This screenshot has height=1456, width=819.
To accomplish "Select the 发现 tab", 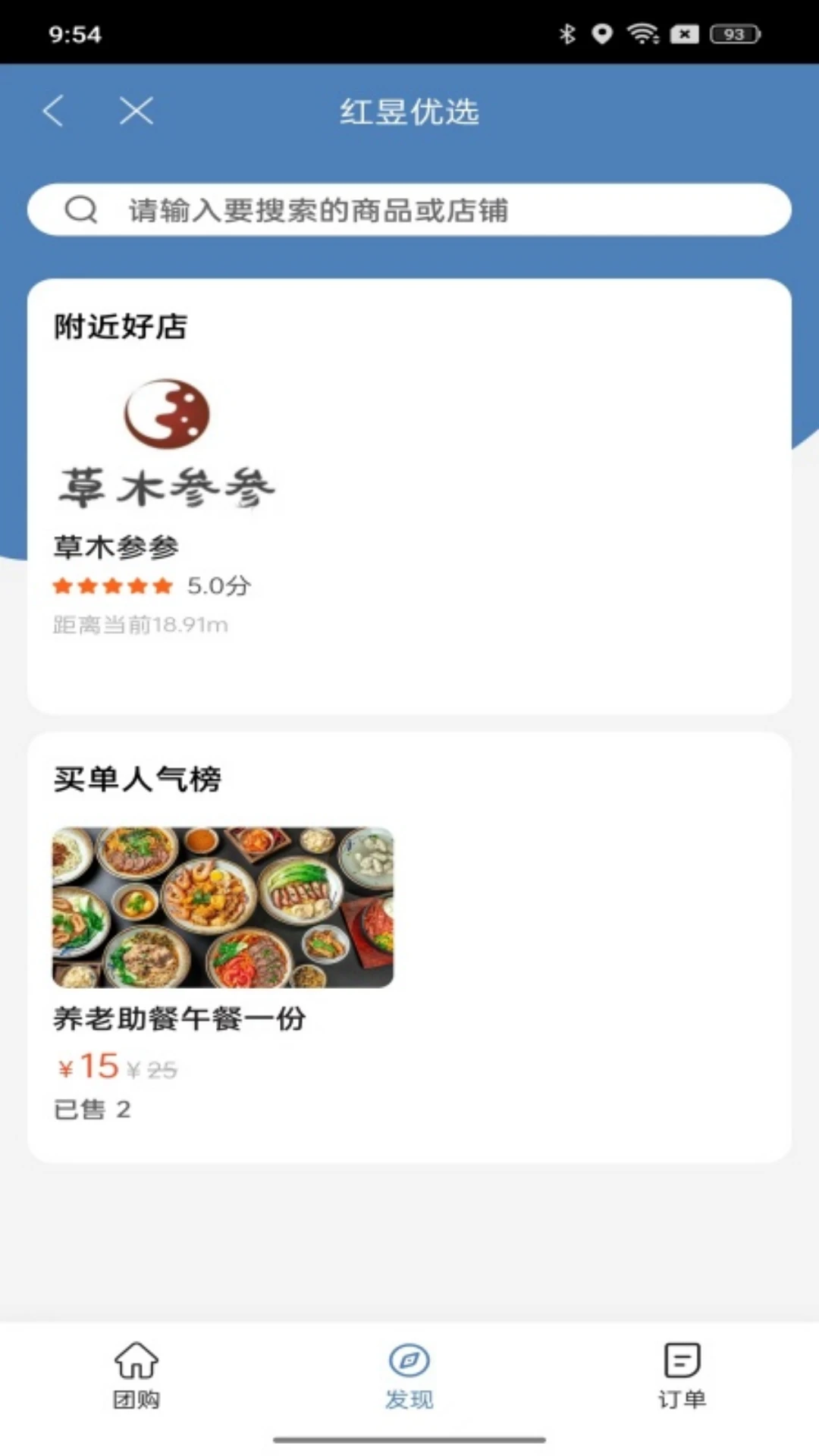I will point(408,1376).
